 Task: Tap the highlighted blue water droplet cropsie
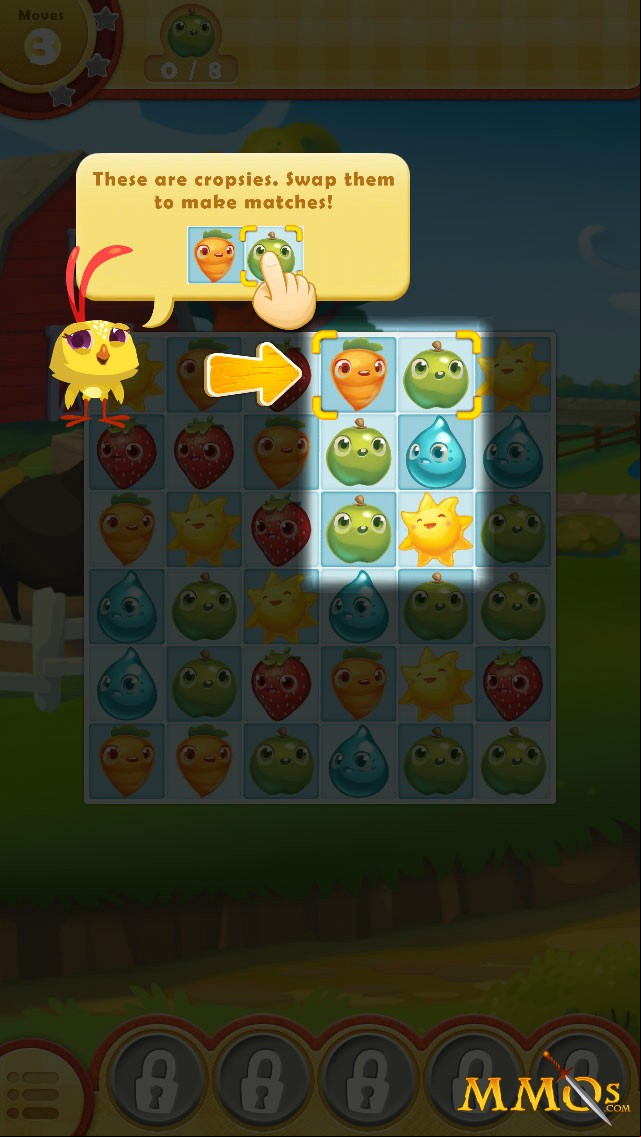(x=435, y=452)
